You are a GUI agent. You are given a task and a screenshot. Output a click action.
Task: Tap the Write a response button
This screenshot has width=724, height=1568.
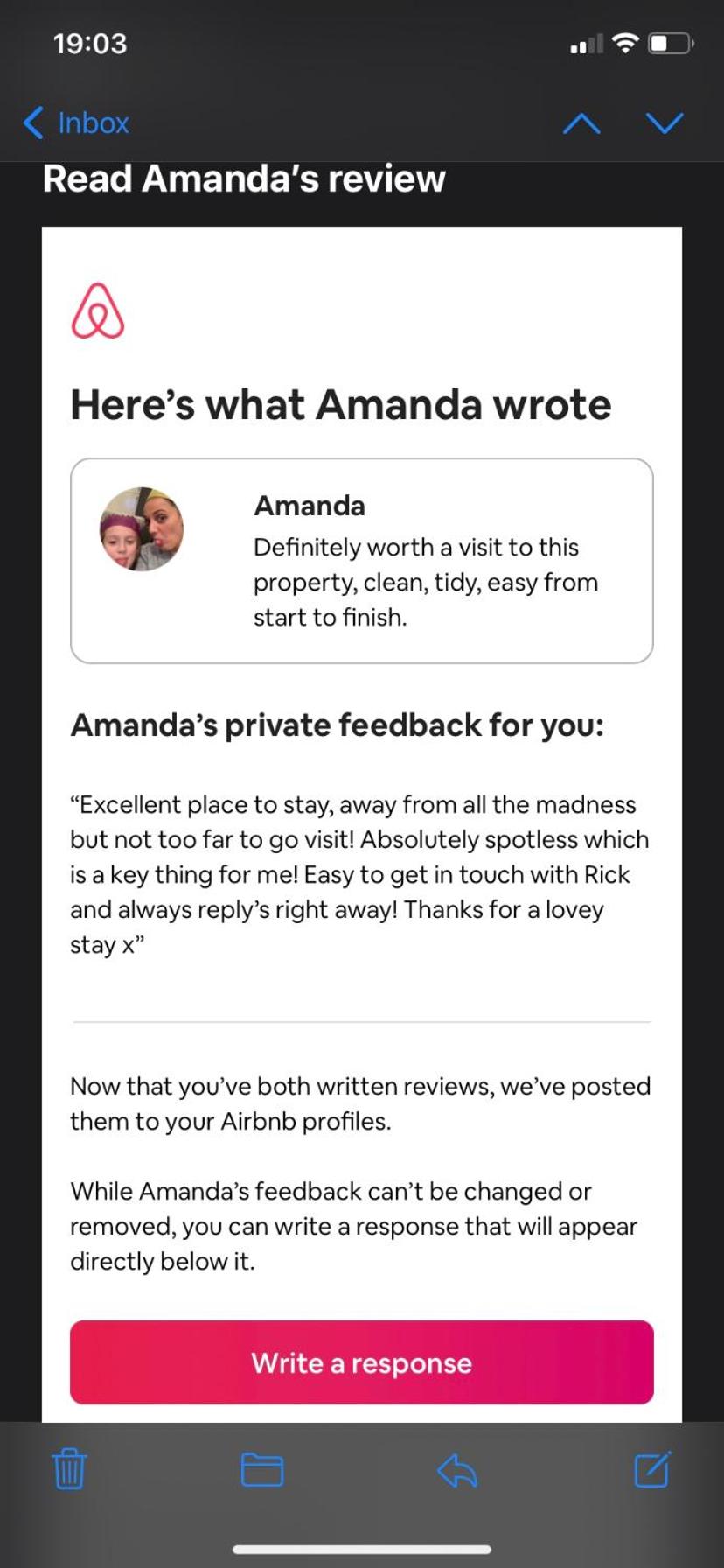pyautogui.click(x=362, y=1362)
